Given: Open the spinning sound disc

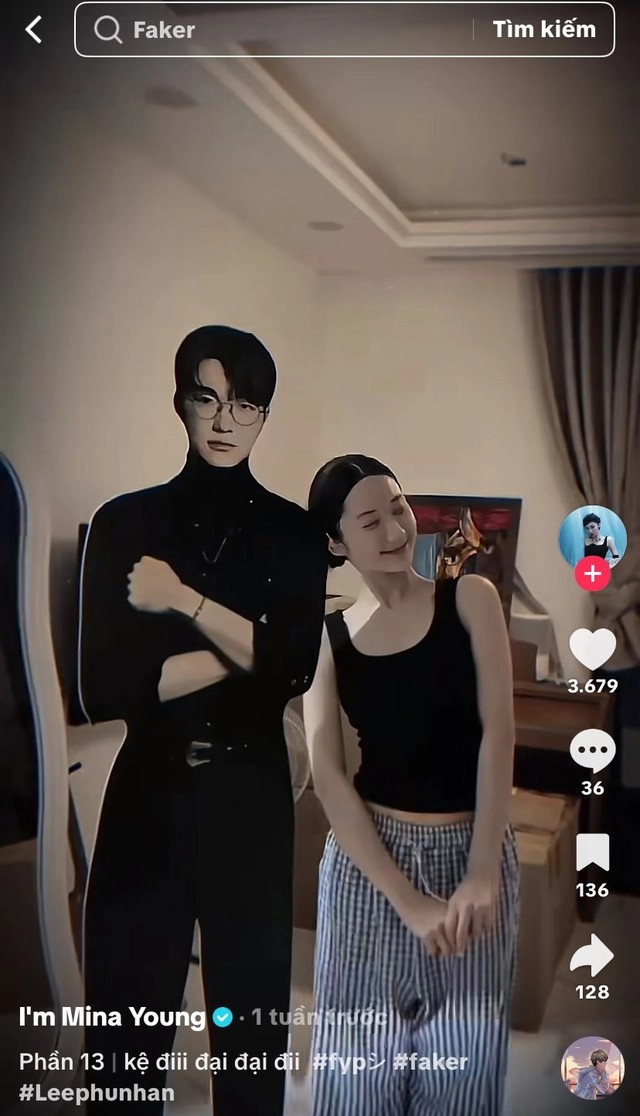Looking at the screenshot, I should point(592,1067).
